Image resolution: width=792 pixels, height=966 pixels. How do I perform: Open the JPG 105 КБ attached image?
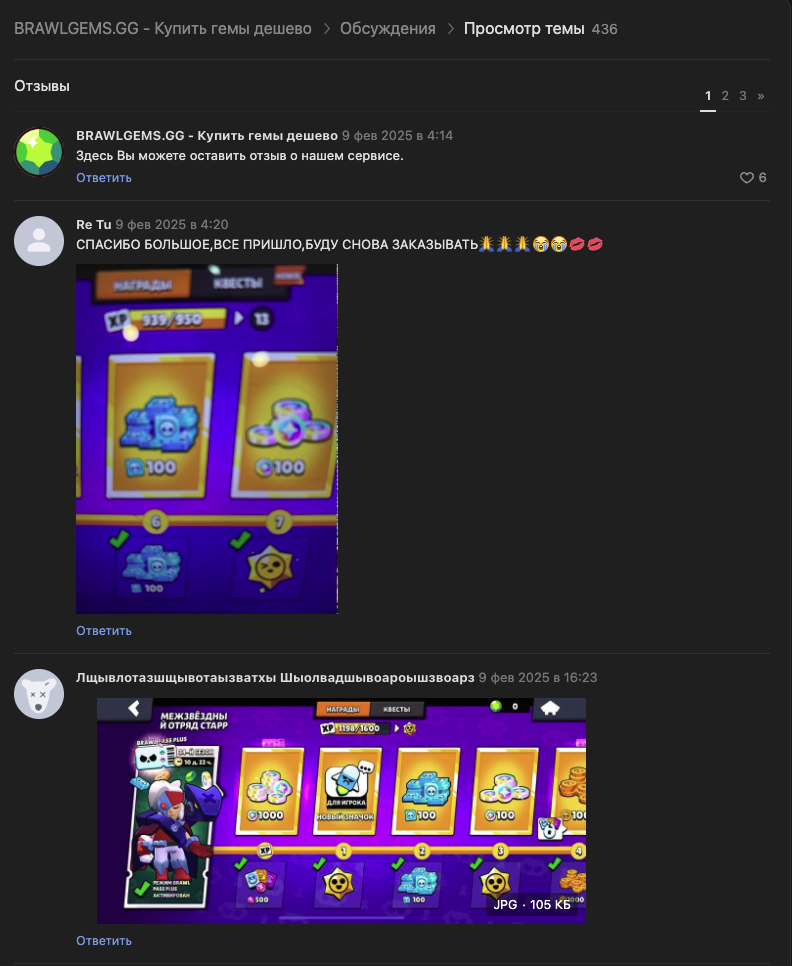(341, 811)
